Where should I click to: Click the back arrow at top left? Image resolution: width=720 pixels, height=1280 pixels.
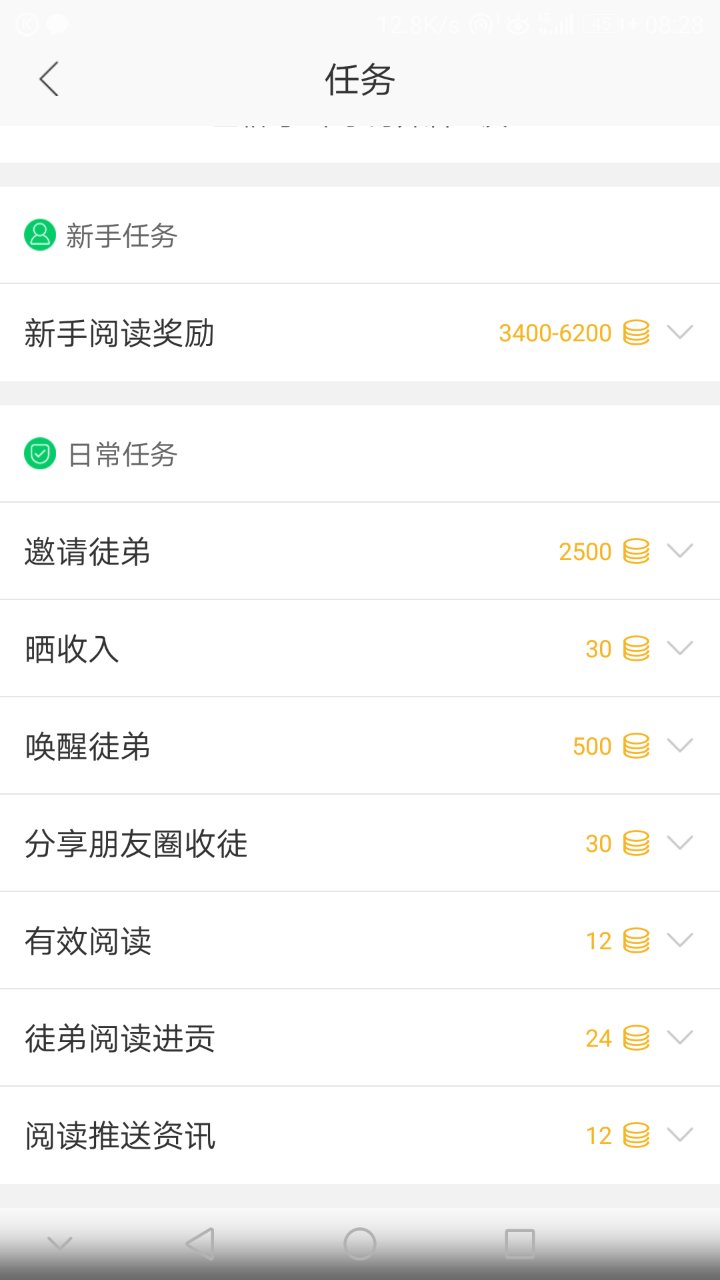[49, 78]
